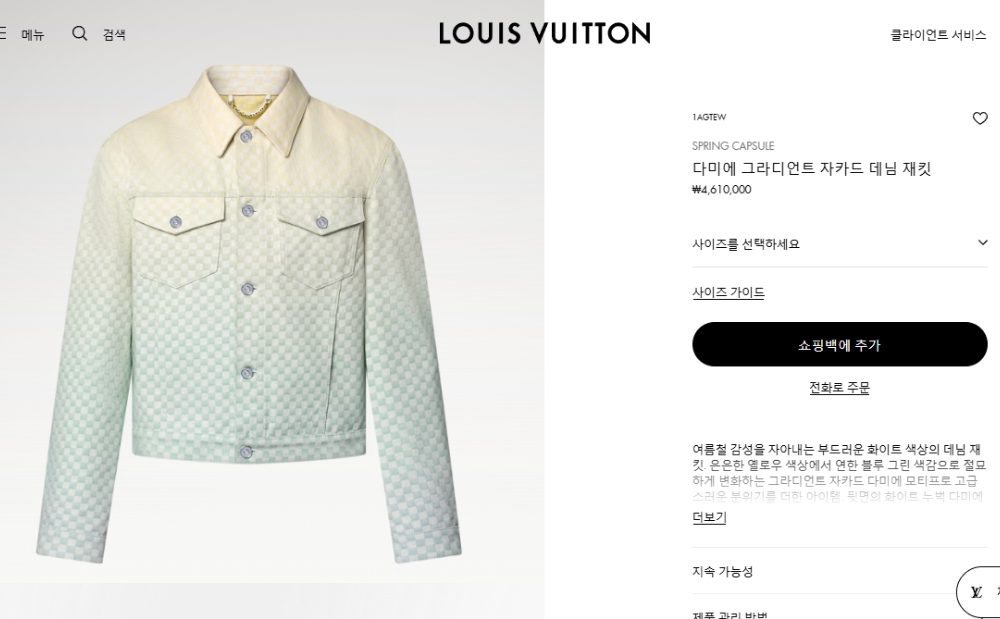The height and width of the screenshot is (619, 1000).
Task: Expand 사이즈를 선택하세요 size dropdown
Action: click(x=839, y=243)
